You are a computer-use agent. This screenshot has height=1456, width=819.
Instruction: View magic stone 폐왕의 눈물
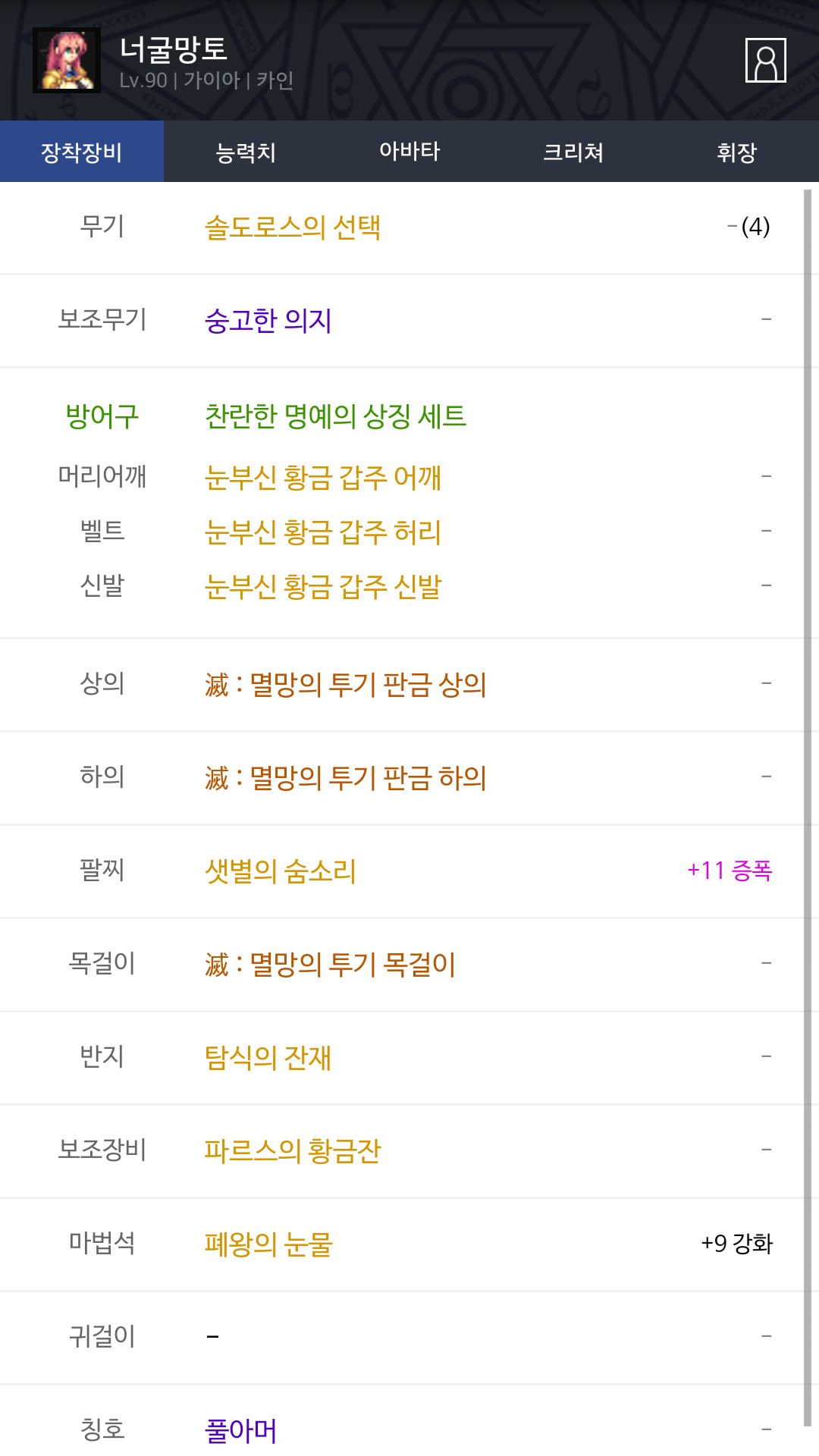pos(268,1244)
